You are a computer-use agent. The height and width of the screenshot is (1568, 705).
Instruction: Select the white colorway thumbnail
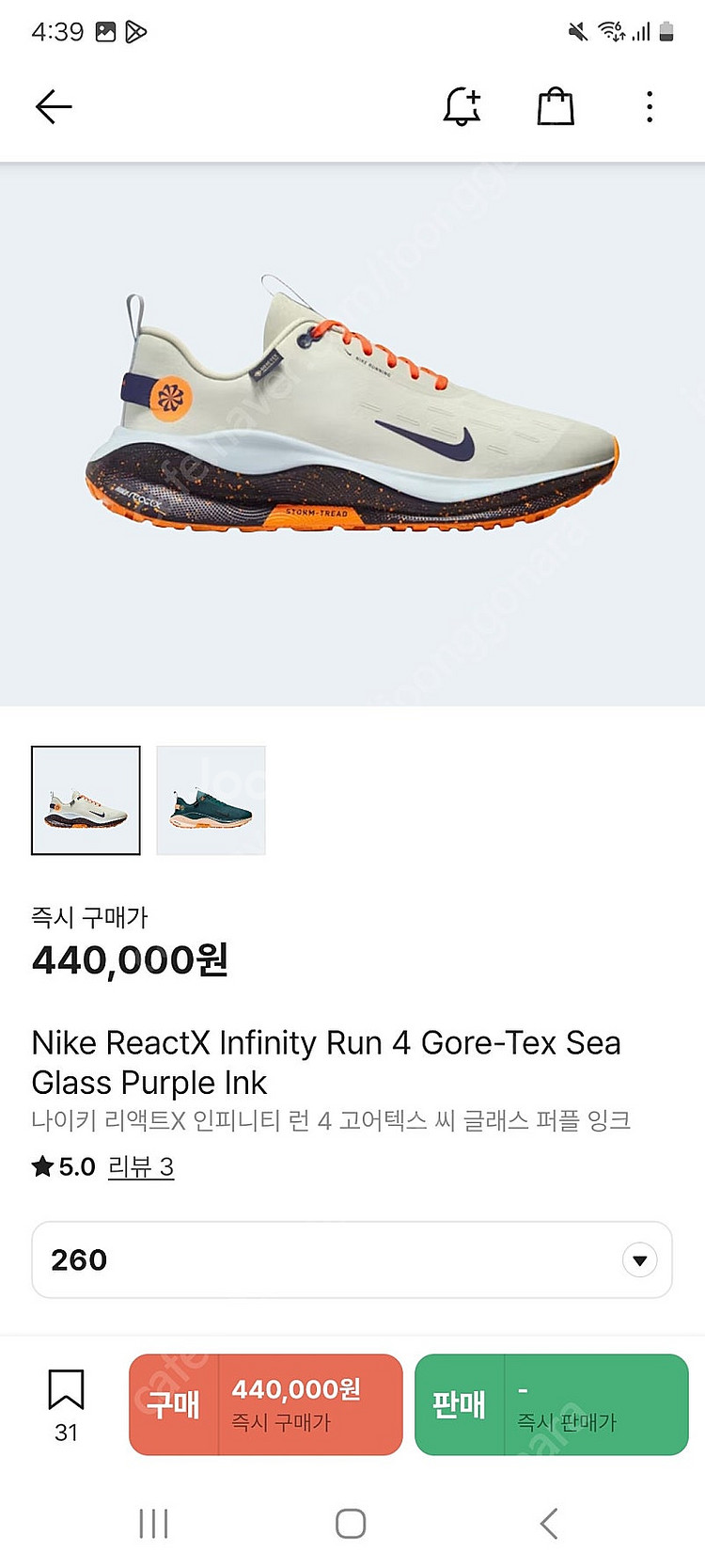85,800
